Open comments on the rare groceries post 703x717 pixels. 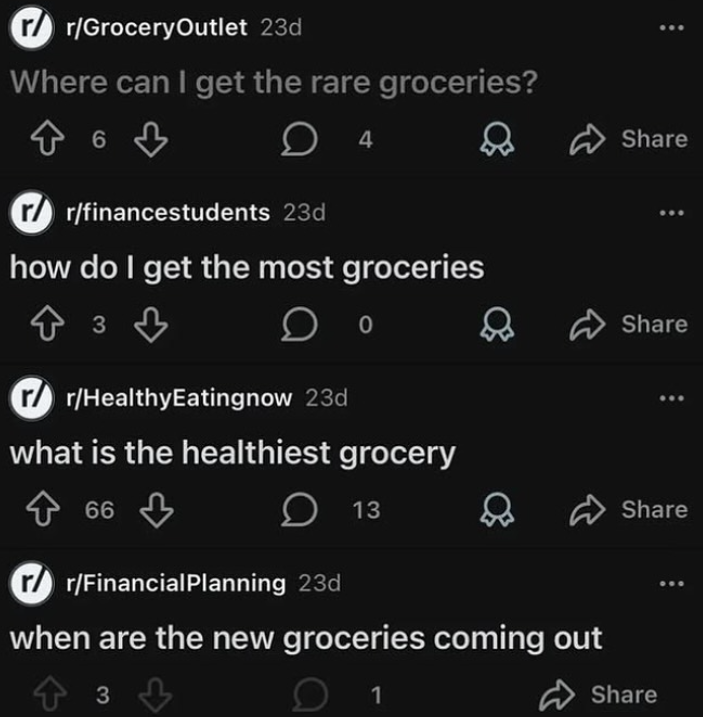tap(296, 141)
